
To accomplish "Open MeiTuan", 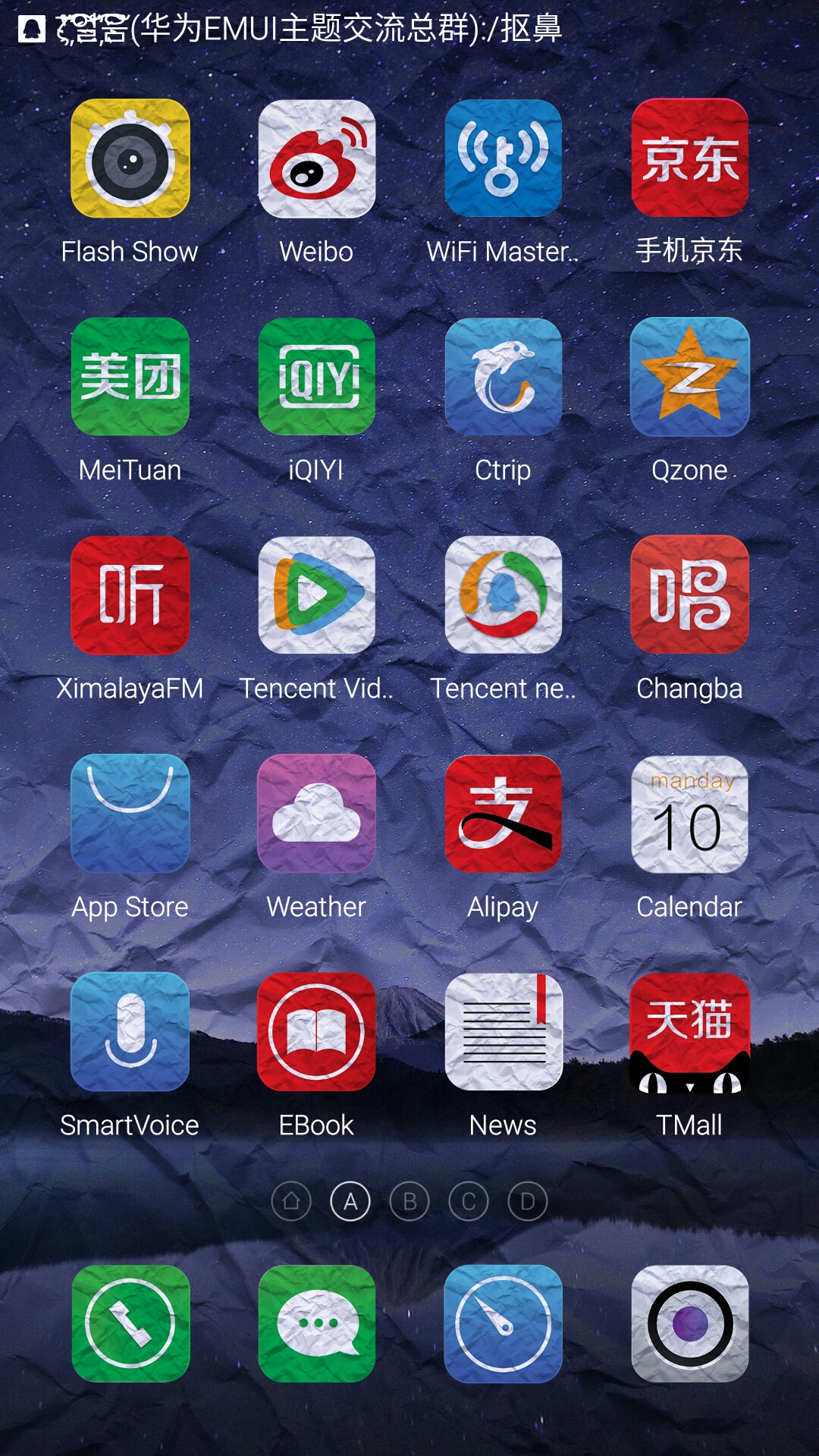I will click(130, 377).
